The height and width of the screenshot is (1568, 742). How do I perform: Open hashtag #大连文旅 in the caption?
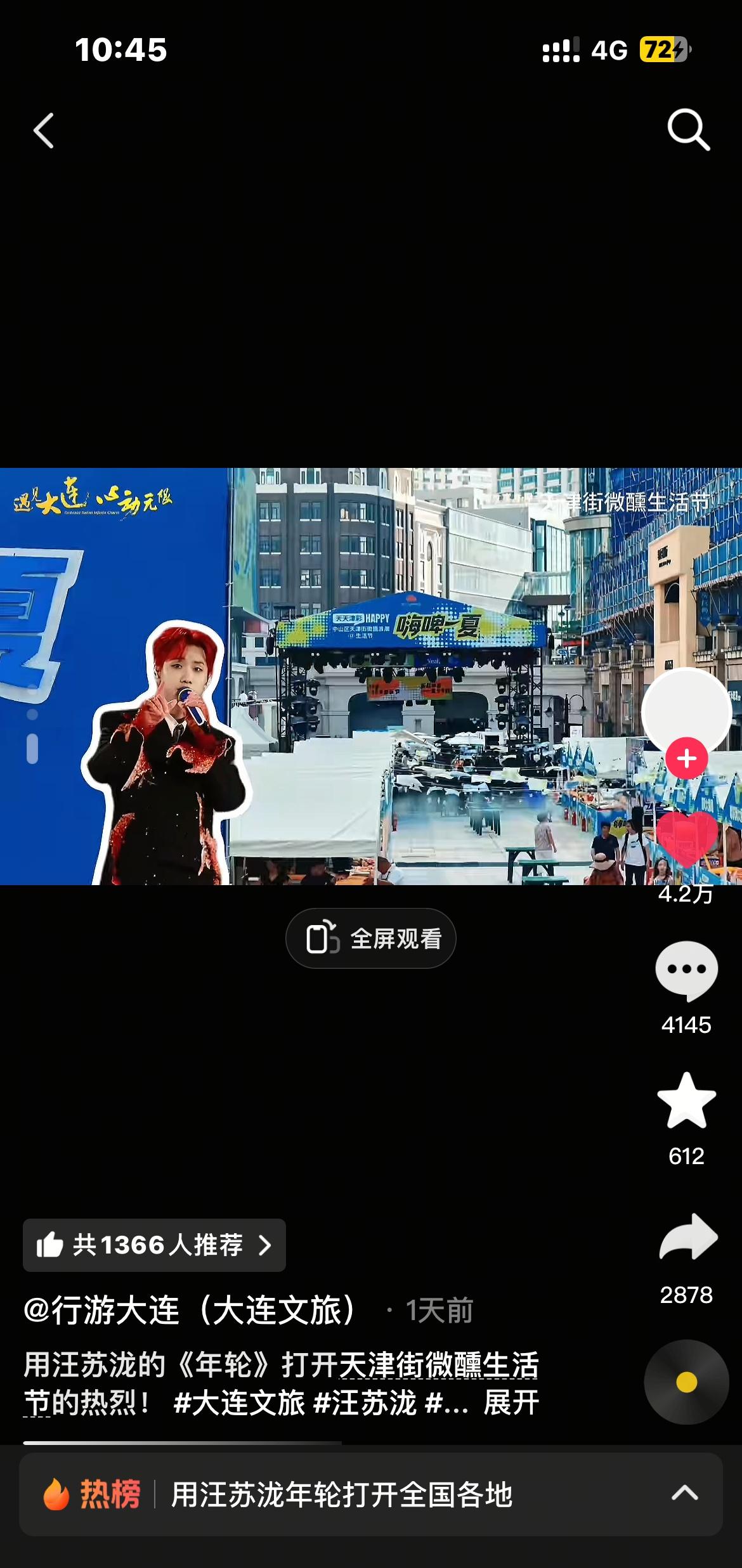239,1403
